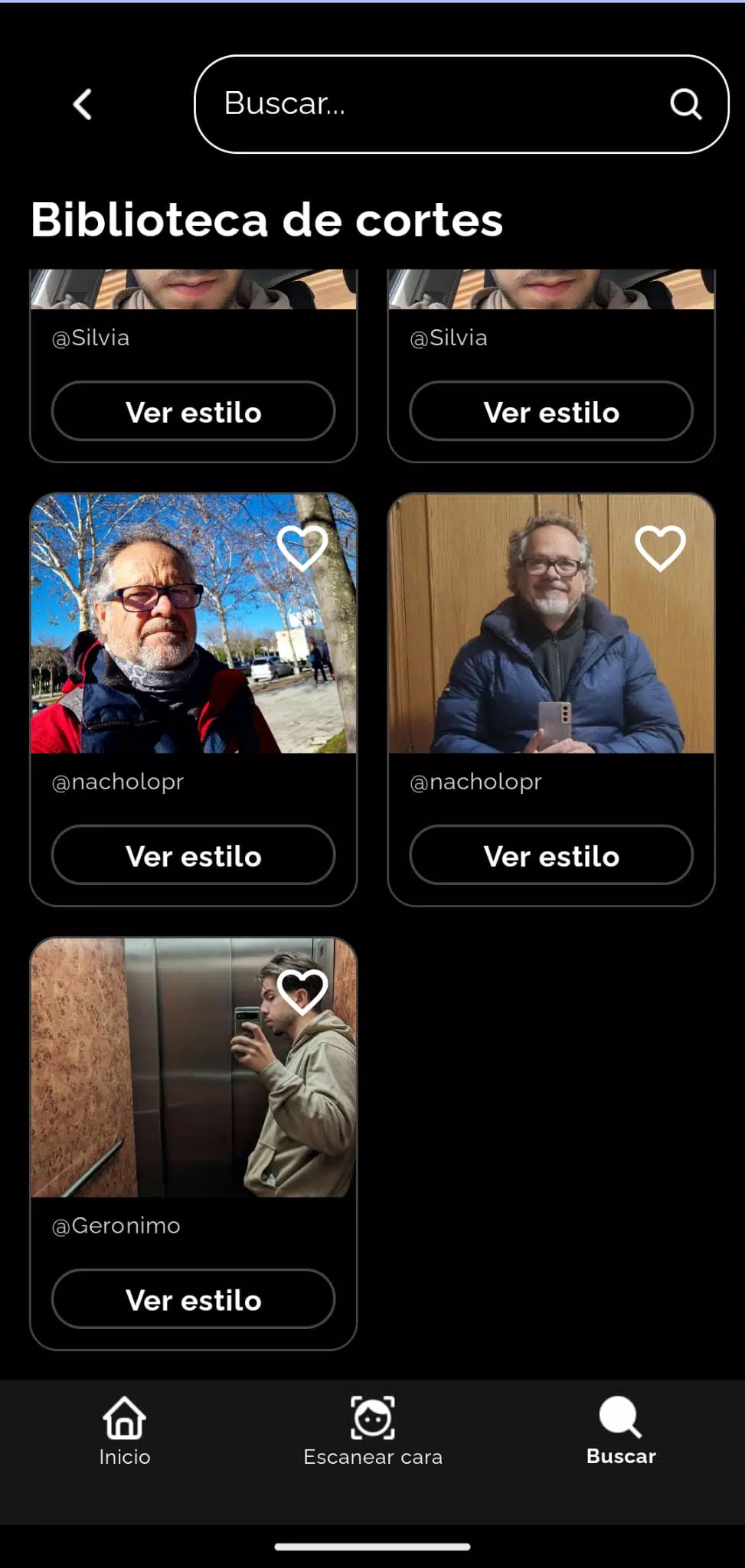Switch to the Inicio tab

click(124, 1431)
